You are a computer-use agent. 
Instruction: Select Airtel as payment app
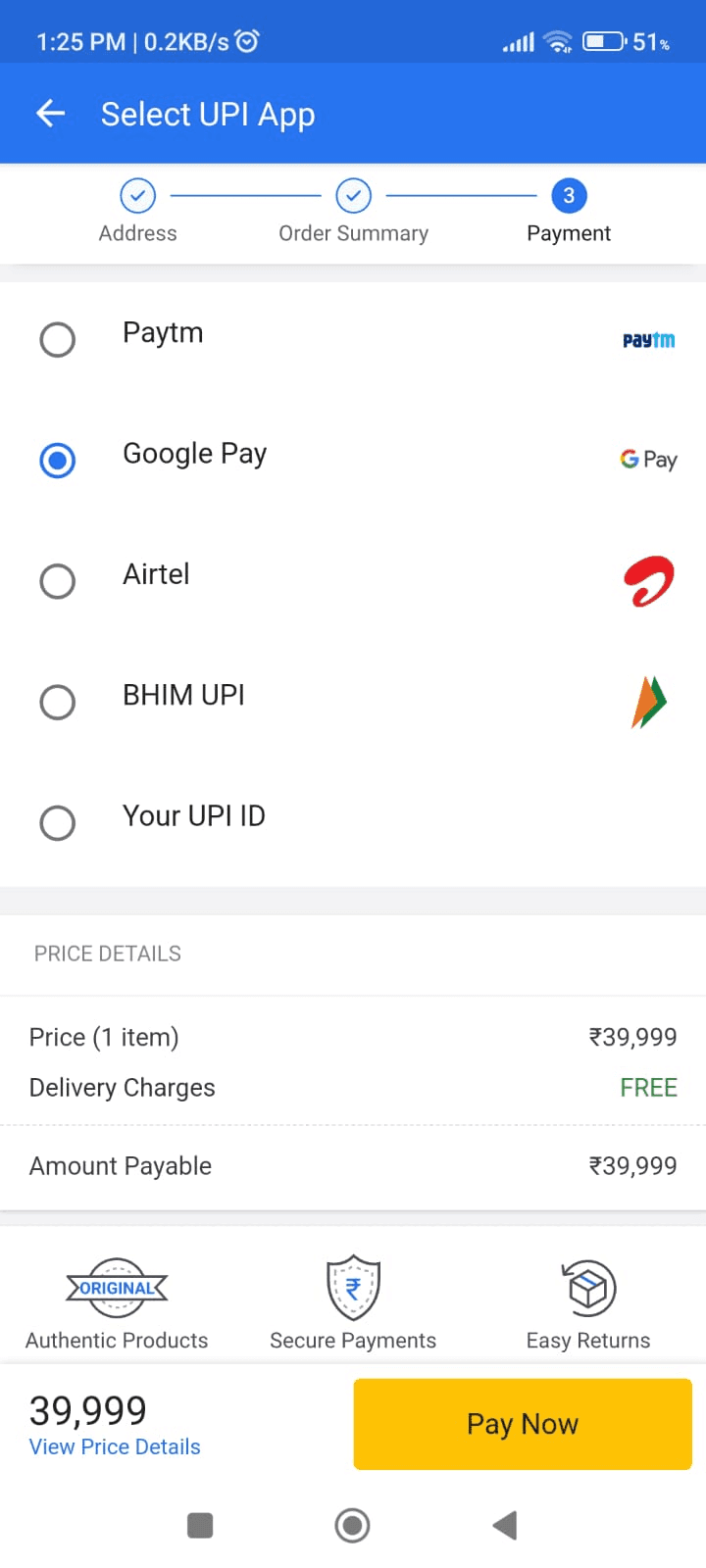pos(353,581)
